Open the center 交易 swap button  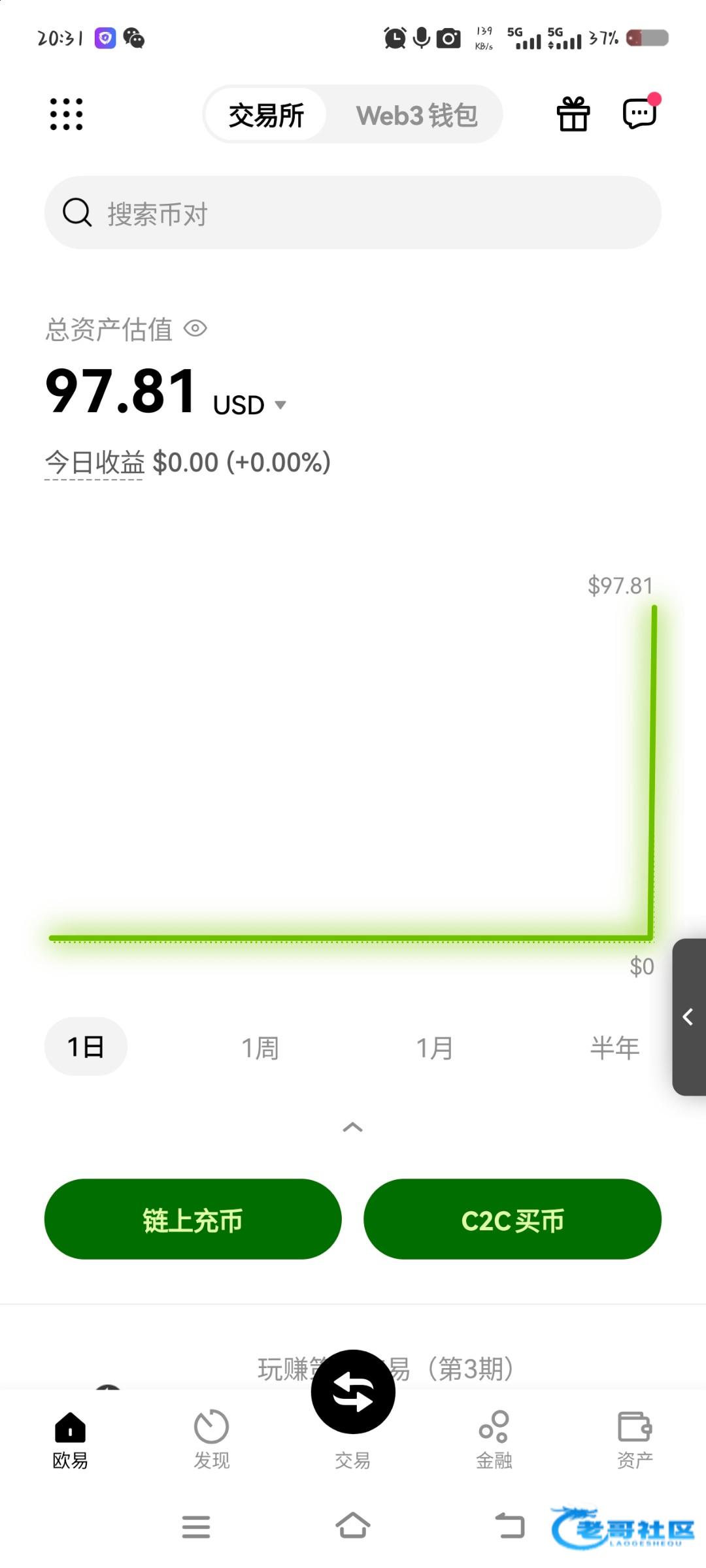coord(353,1392)
